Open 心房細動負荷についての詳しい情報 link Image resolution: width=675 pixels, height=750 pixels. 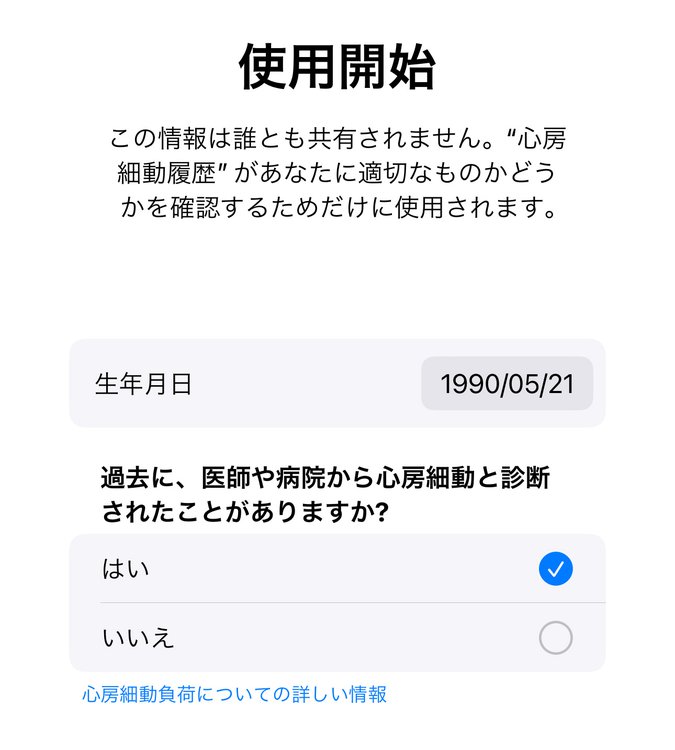(x=234, y=694)
